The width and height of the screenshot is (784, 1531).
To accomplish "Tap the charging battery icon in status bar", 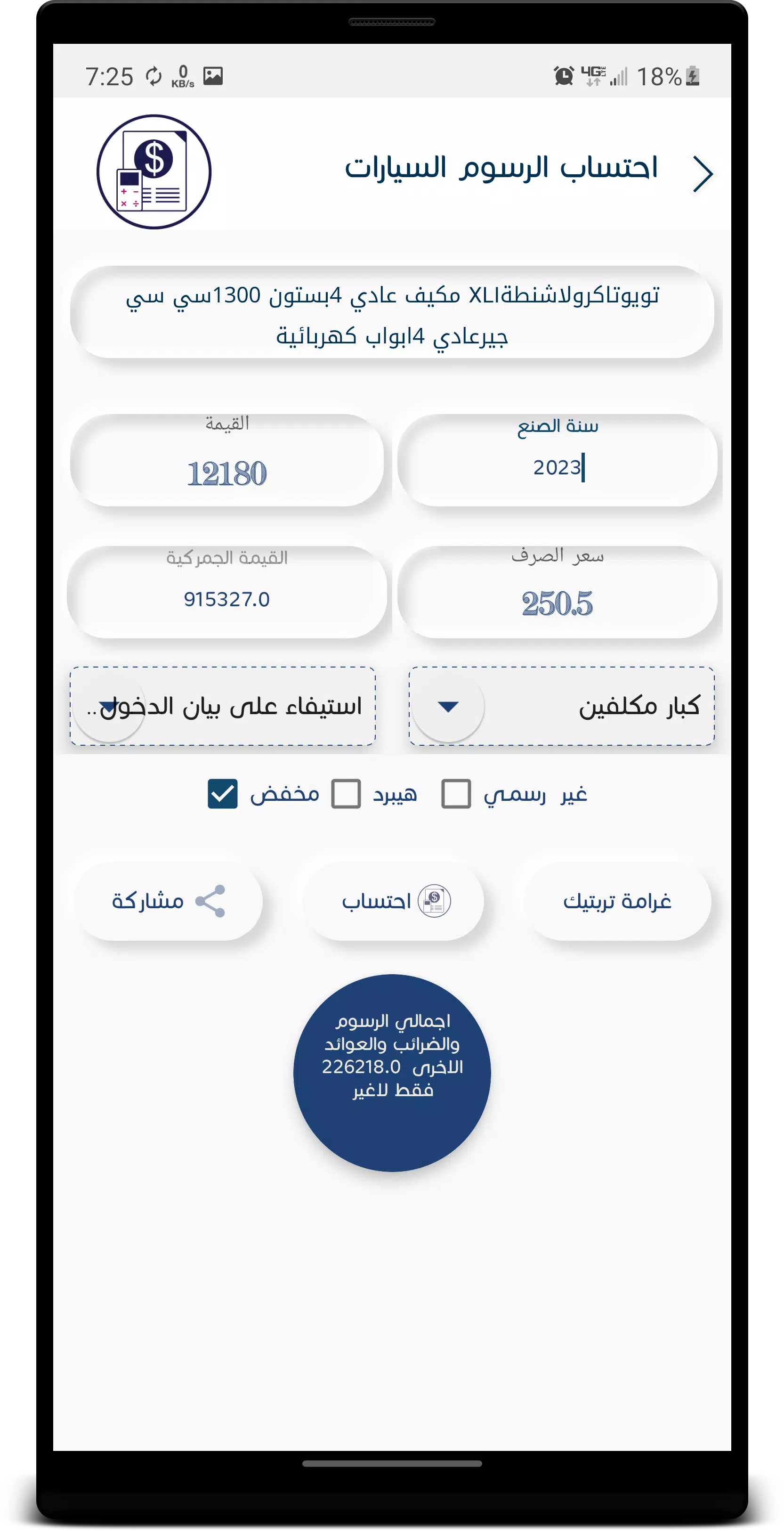I will 694,76.
